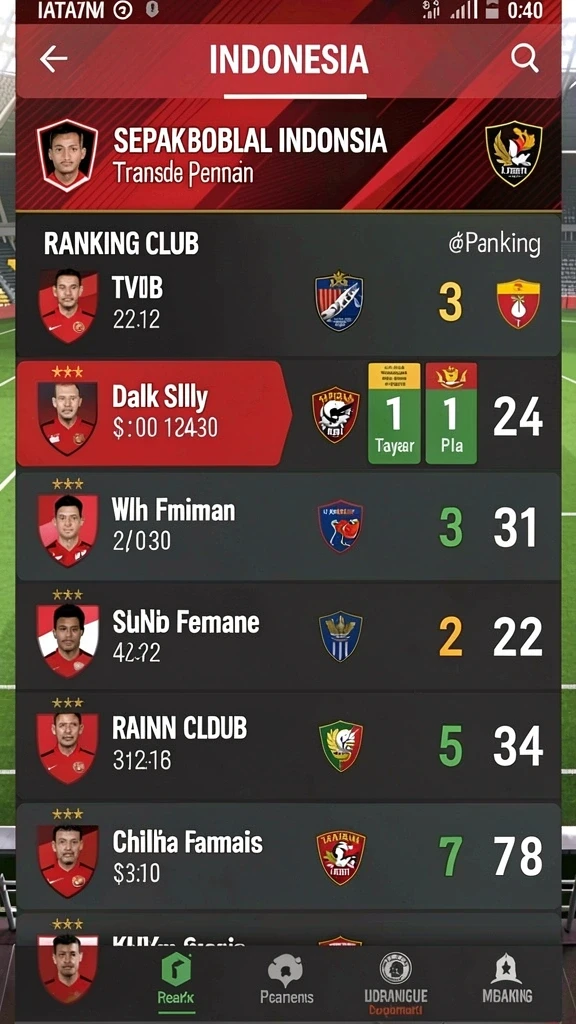Open the Wlh Fmiman row
This screenshot has height=1024, width=576.
click(288, 526)
